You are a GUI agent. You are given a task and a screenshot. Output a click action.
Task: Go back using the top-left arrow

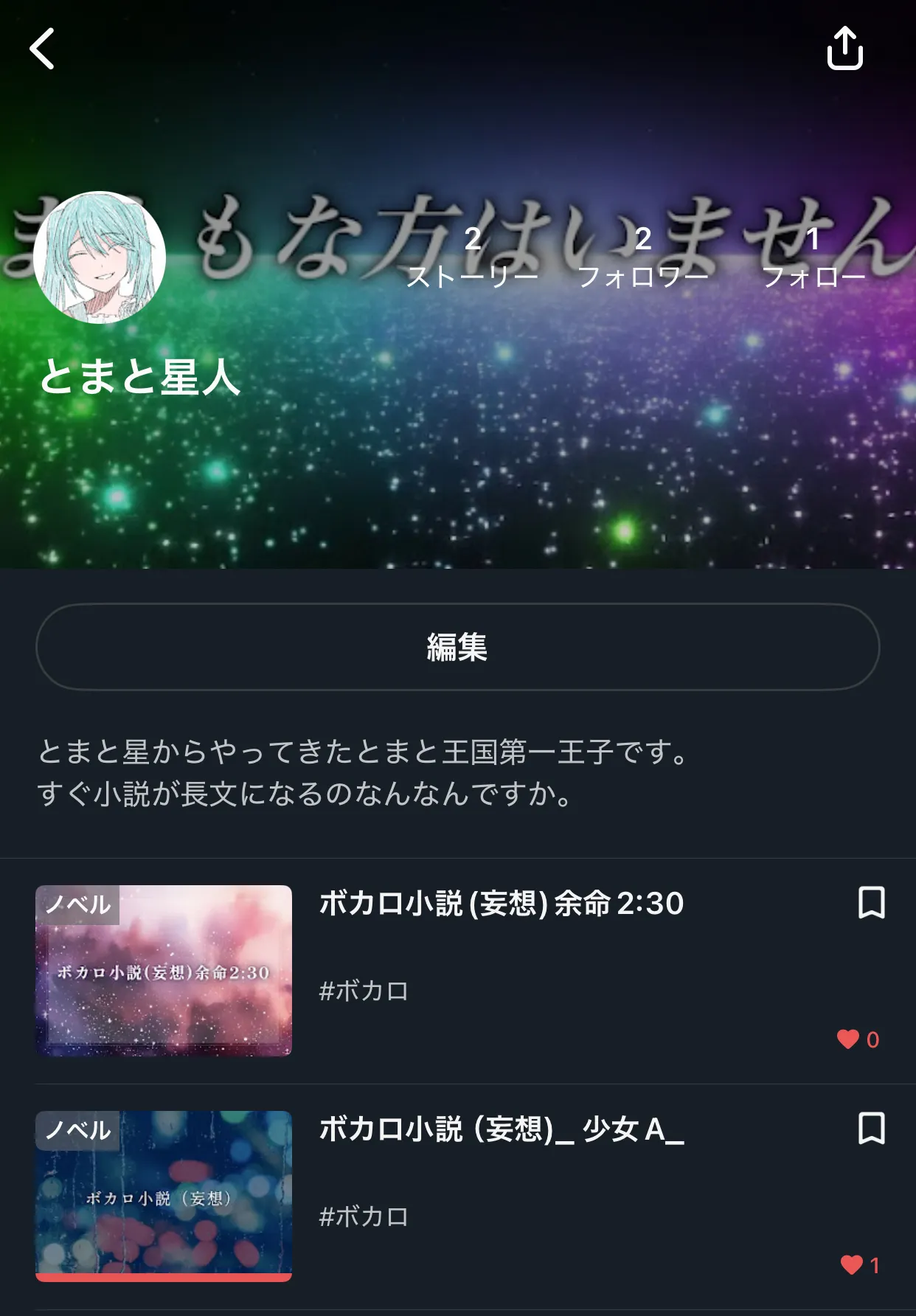coord(42,49)
